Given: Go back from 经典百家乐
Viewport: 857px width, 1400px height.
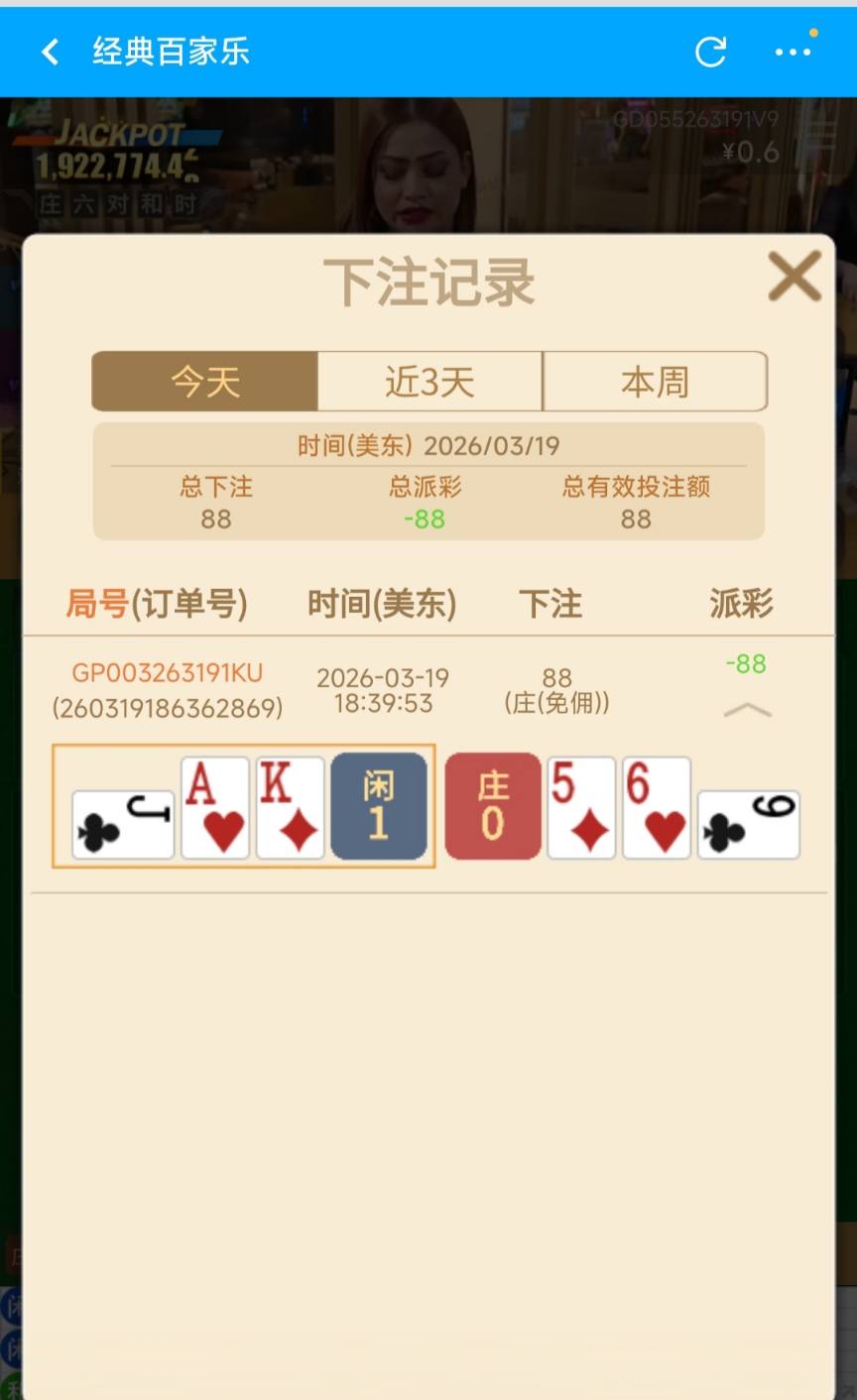Looking at the screenshot, I should (x=50, y=52).
